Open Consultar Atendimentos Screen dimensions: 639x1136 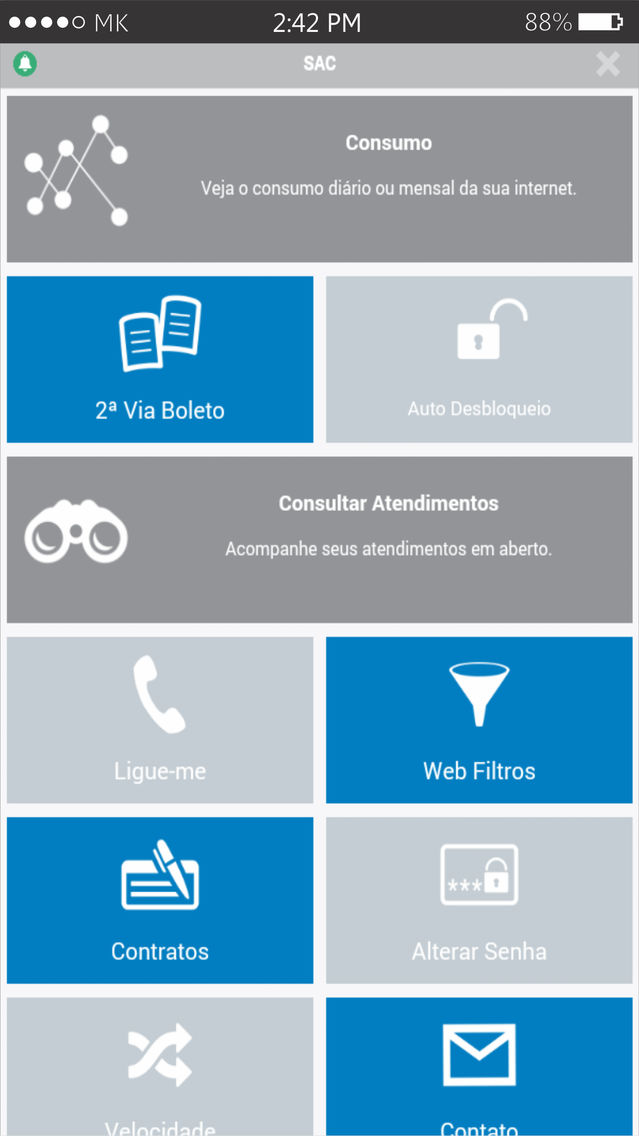pos(320,540)
